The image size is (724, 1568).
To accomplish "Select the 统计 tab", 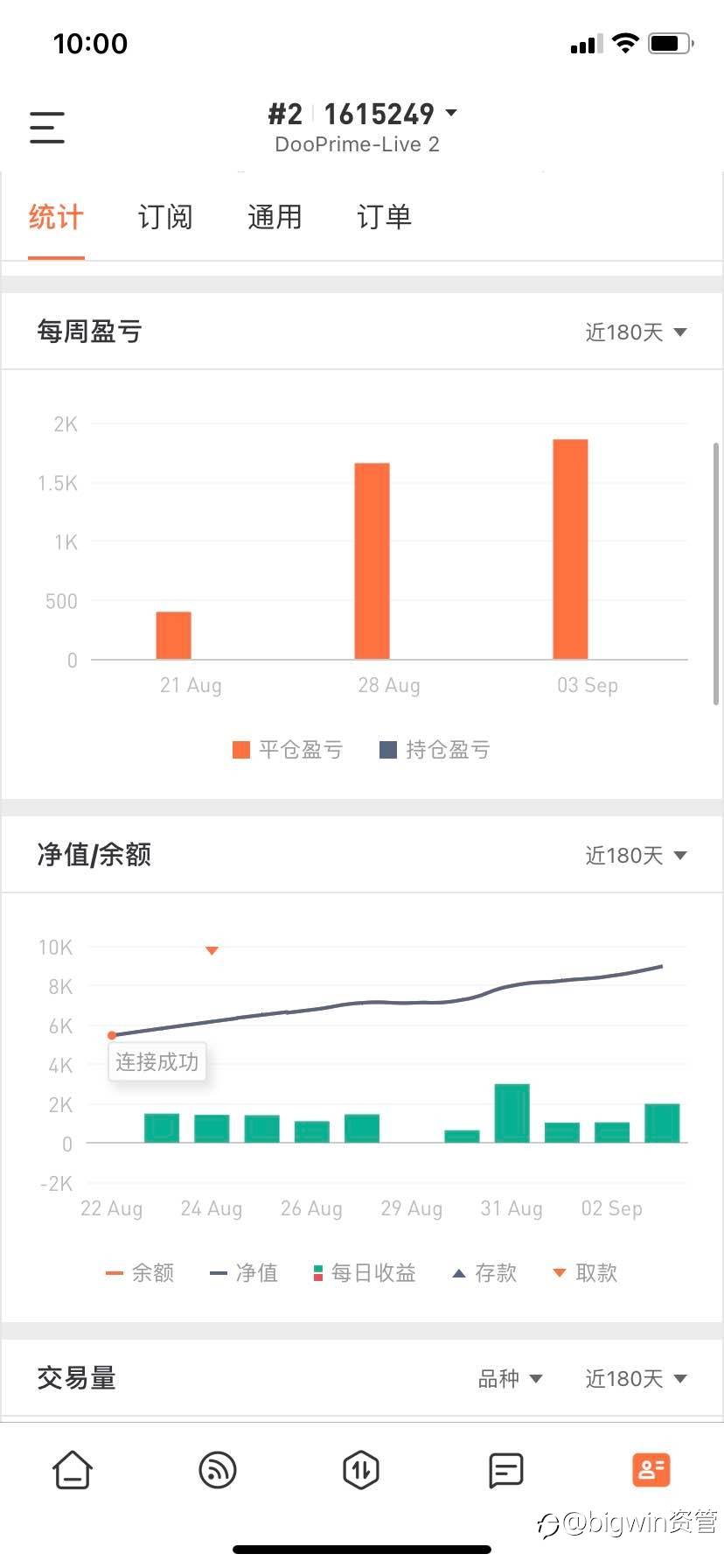I will (x=56, y=217).
